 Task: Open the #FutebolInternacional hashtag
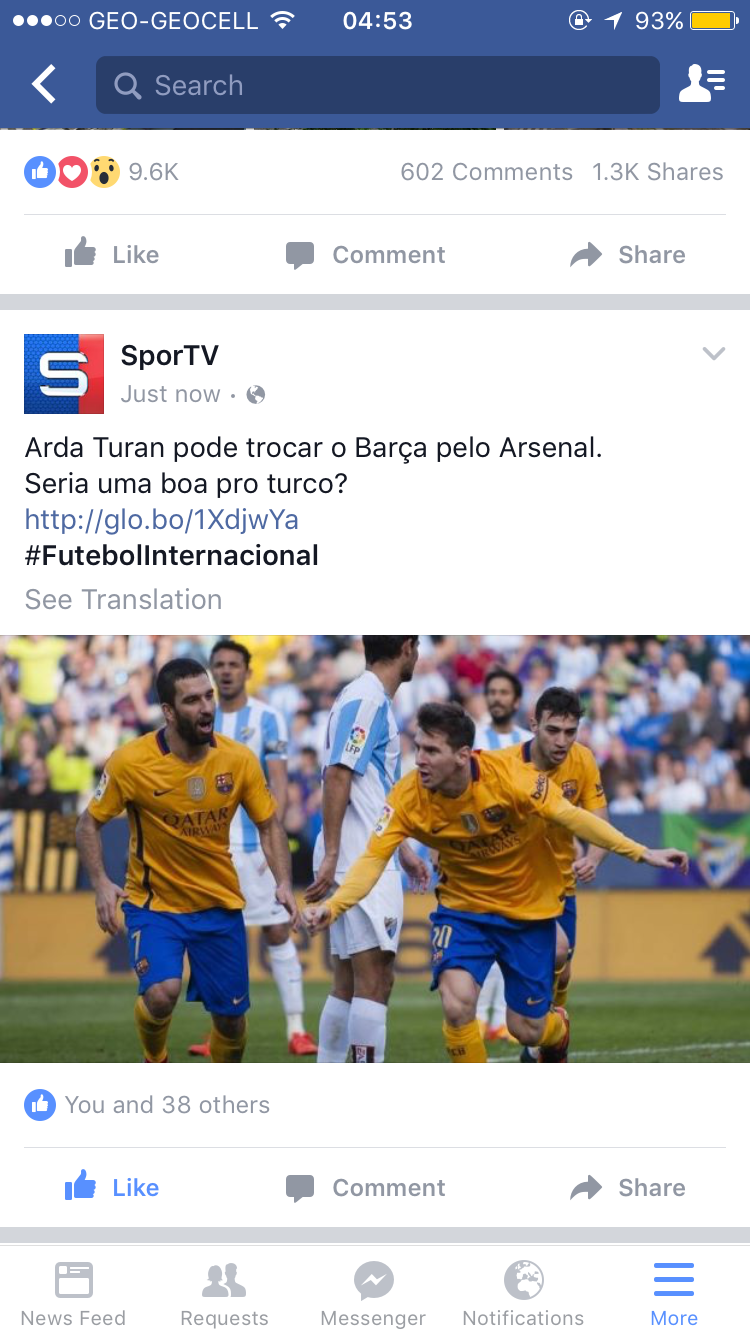click(171, 555)
